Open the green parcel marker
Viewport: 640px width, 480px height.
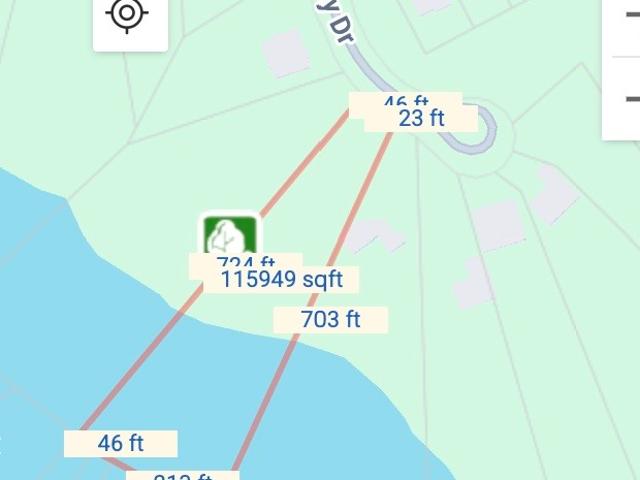coord(230,237)
